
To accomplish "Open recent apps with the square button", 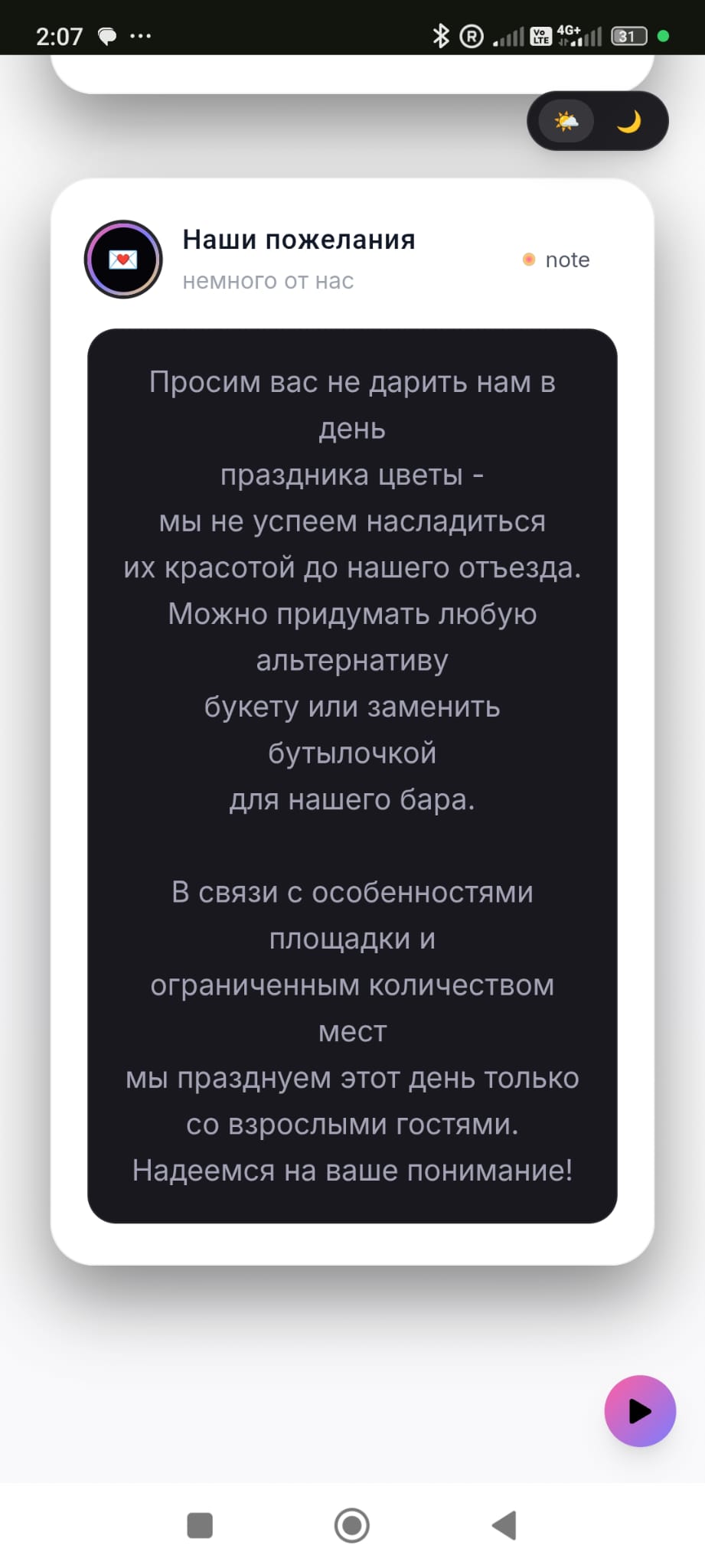I will 200,1525.
